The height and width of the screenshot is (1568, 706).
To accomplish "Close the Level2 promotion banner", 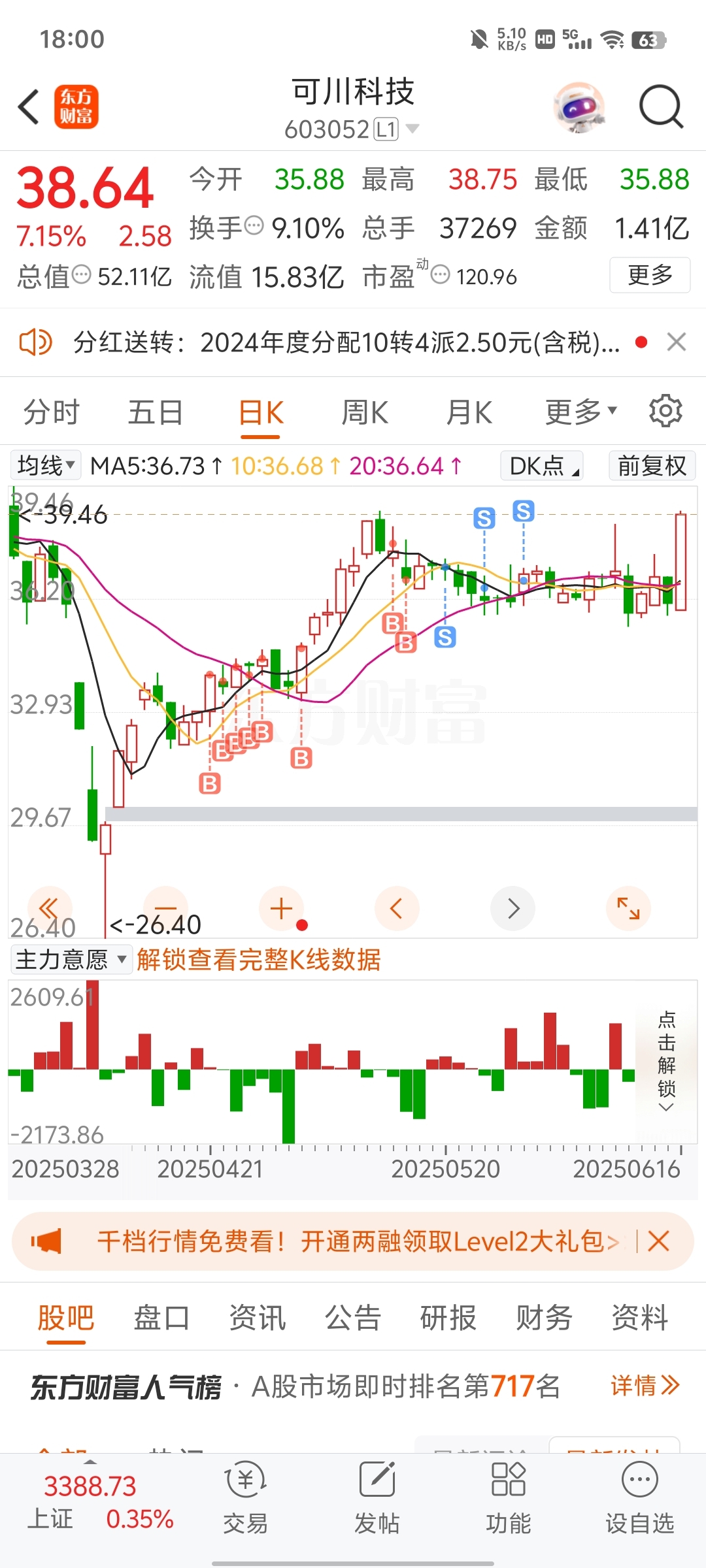I will [658, 1241].
